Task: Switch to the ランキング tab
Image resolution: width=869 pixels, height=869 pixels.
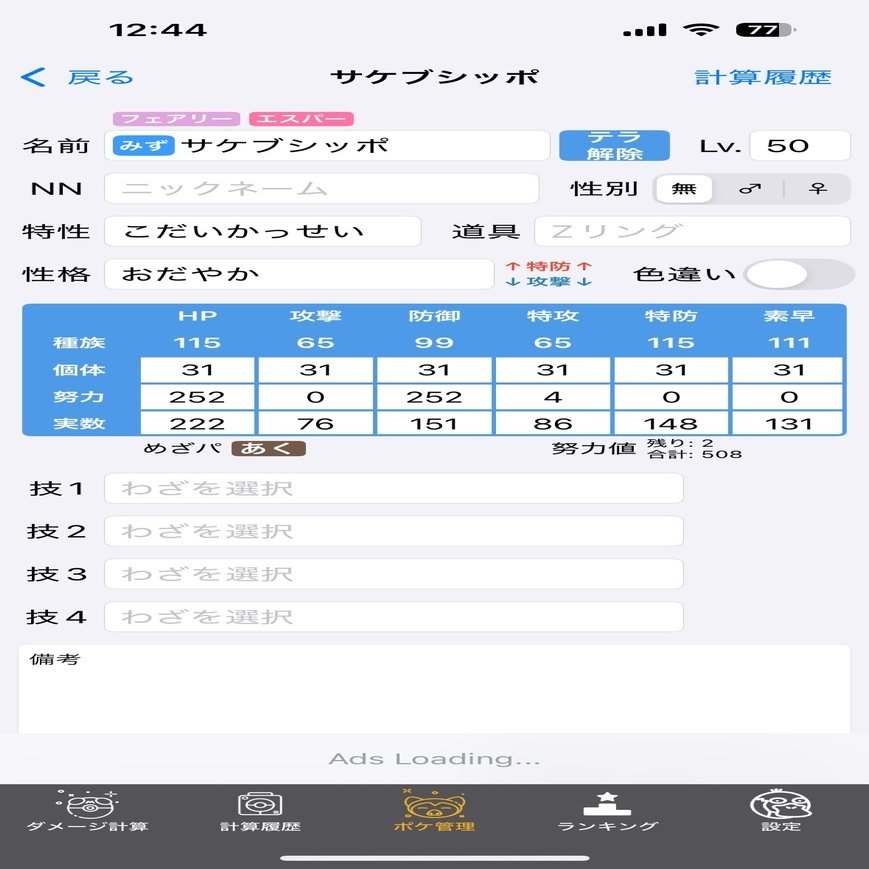Action: pyautogui.click(x=607, y=811)
